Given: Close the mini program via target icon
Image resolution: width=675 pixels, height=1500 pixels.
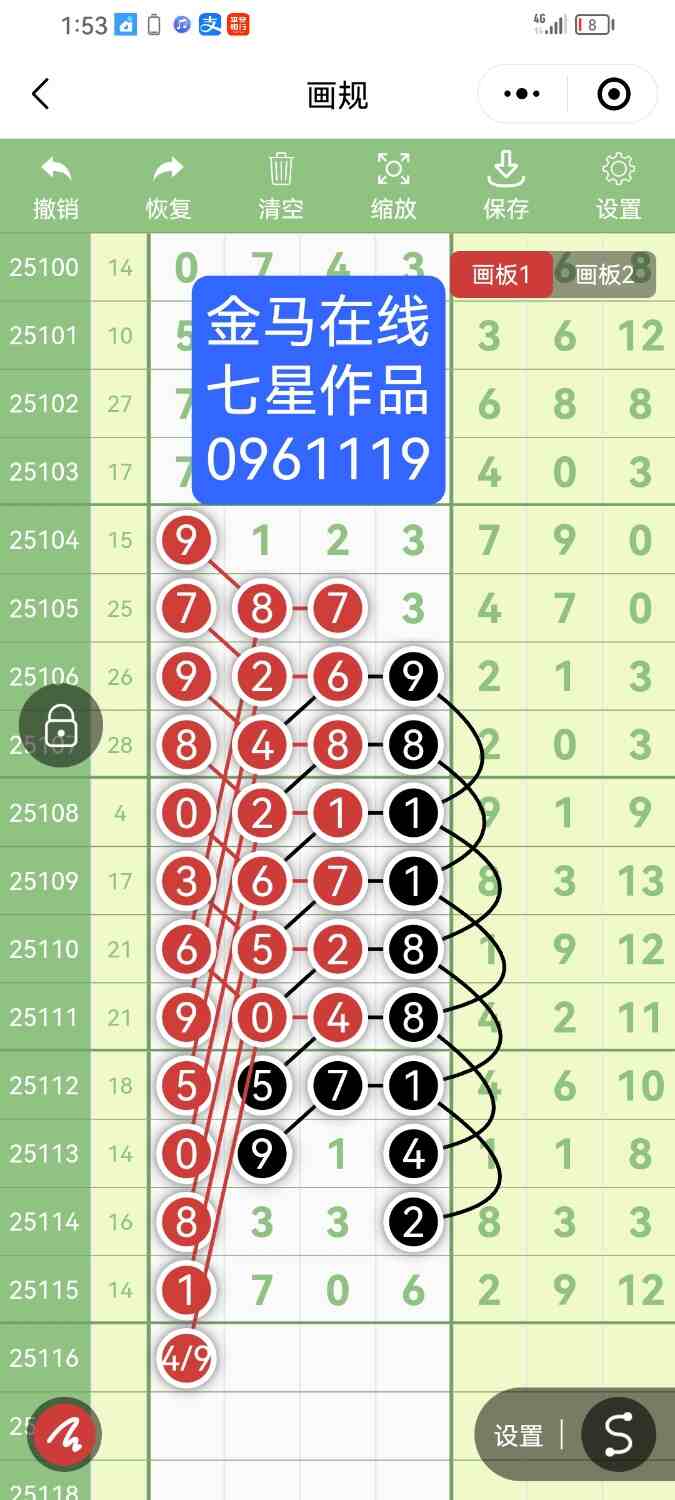Looking at the screenshot, I should 613,95.
